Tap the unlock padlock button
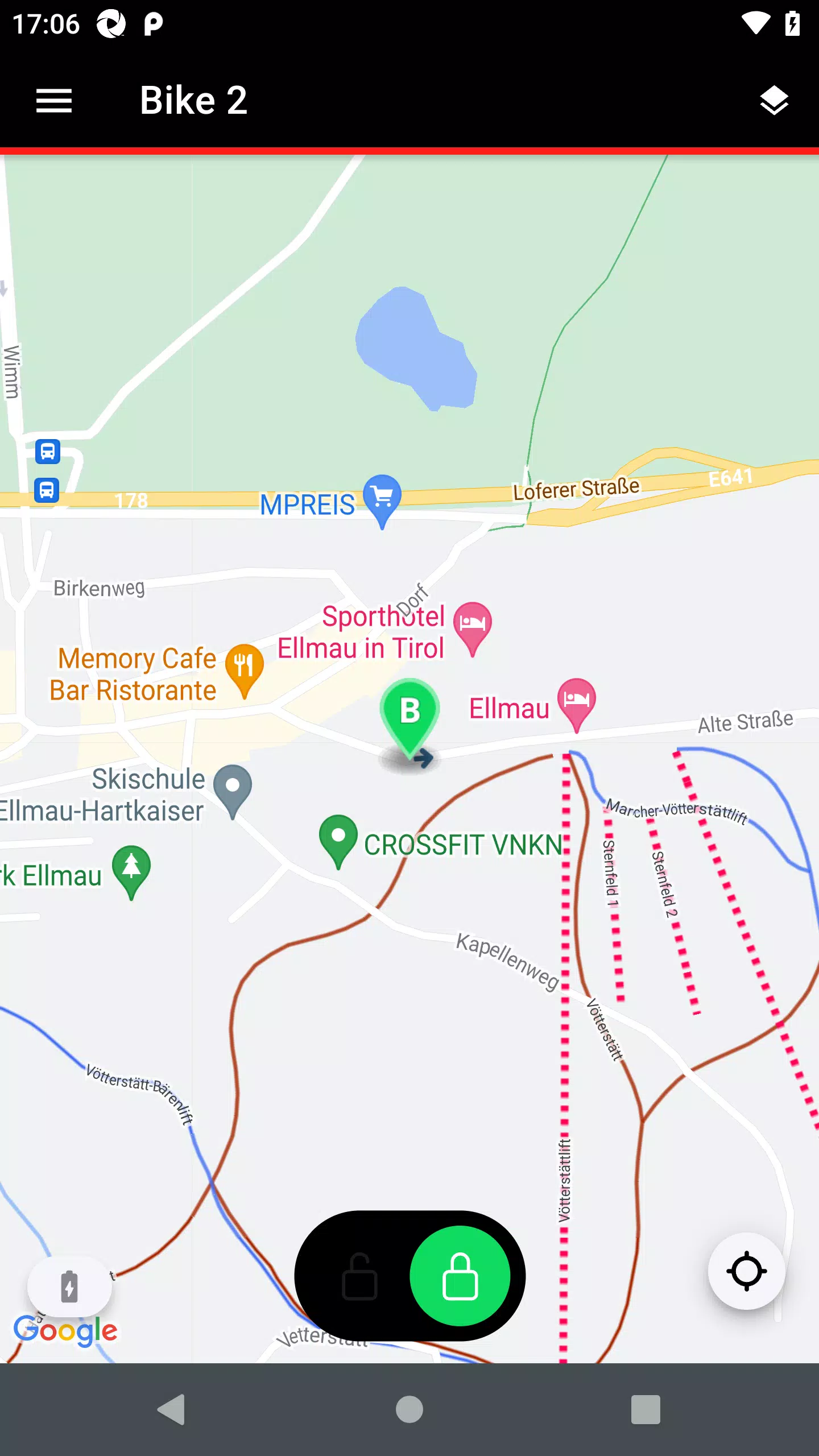This screenshot has width=819, height=1456. pyautogui.click(x=359, y=1276)
